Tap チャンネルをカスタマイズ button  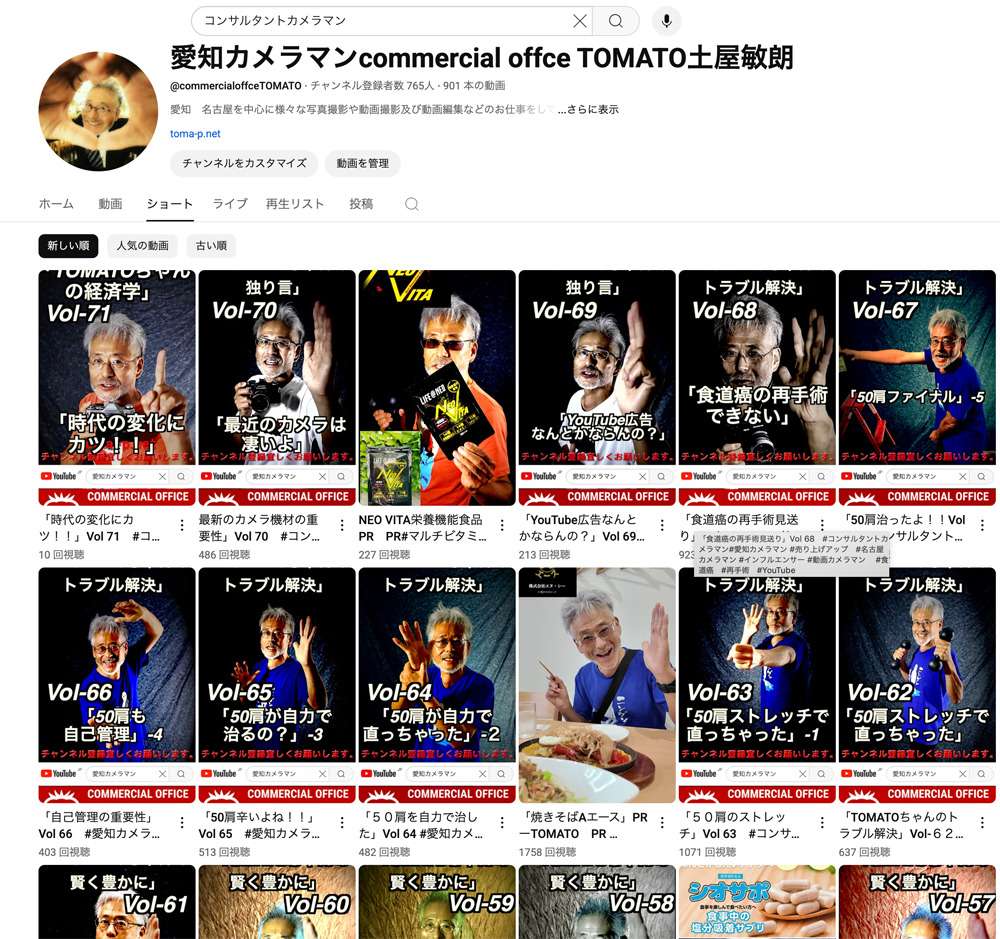244,164
